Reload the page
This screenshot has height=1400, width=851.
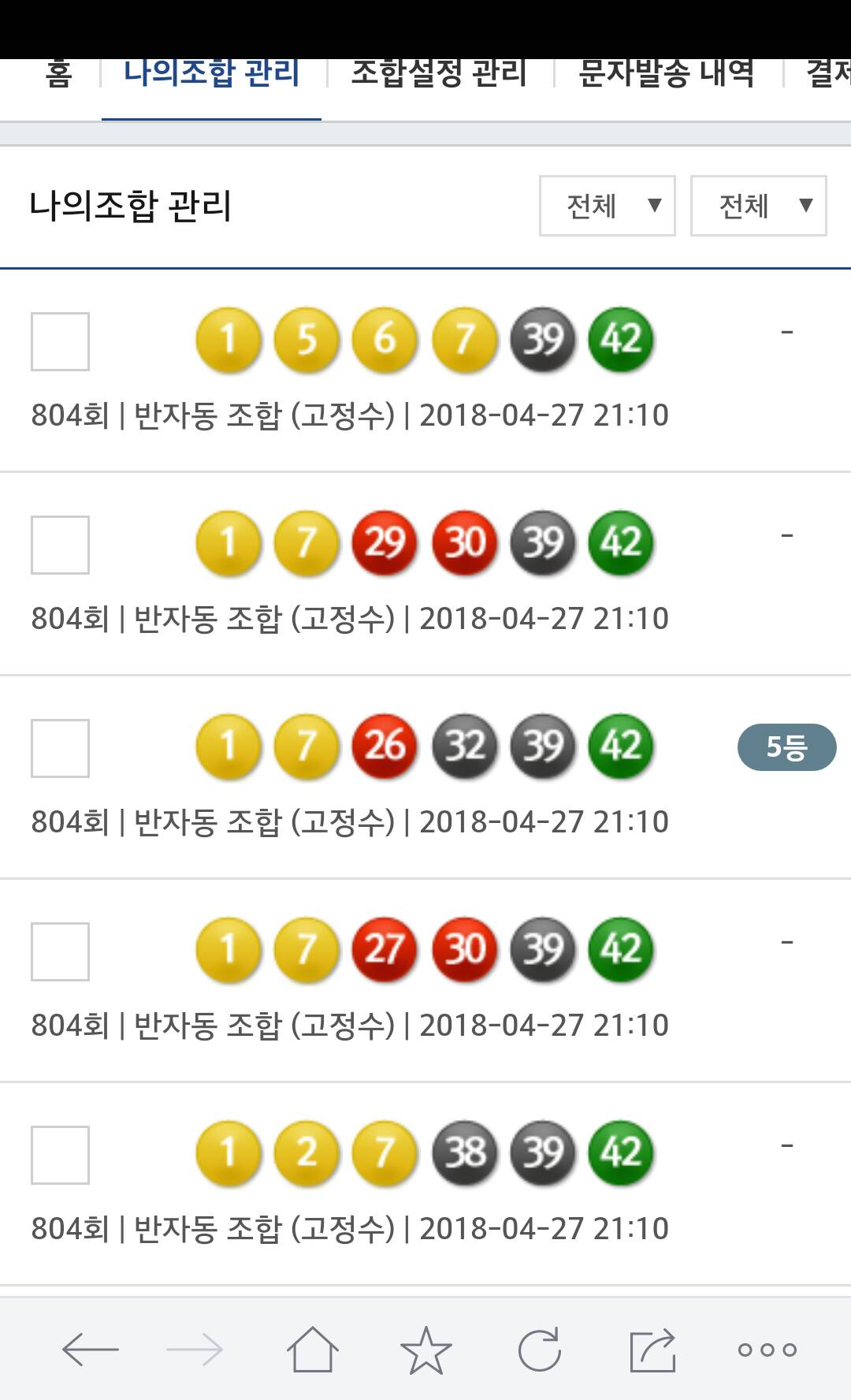540,1350
